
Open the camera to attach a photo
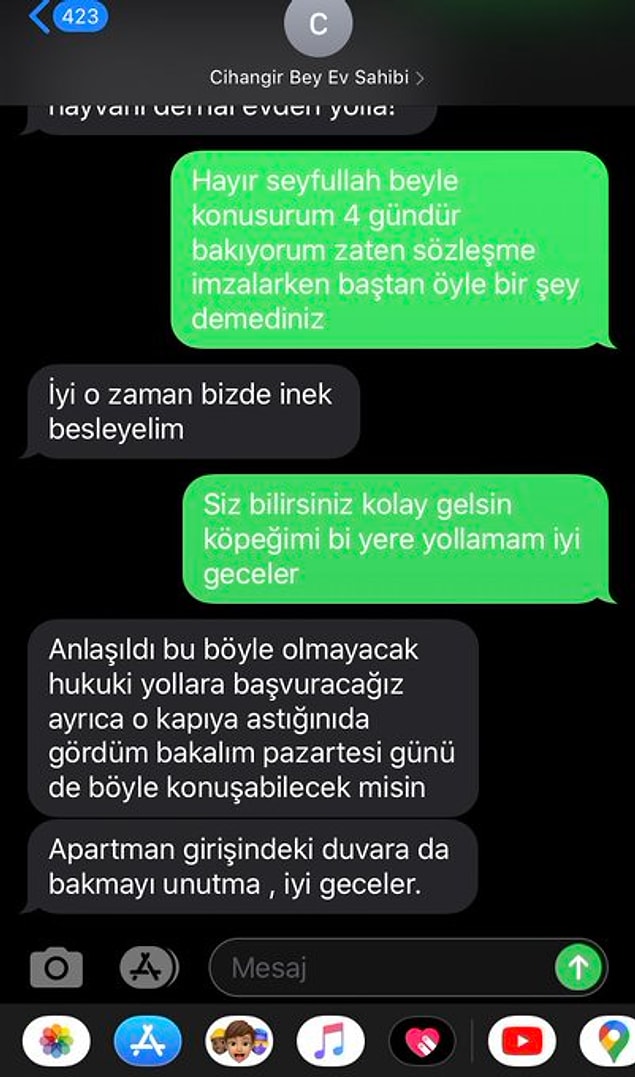(x=56, y=967)
